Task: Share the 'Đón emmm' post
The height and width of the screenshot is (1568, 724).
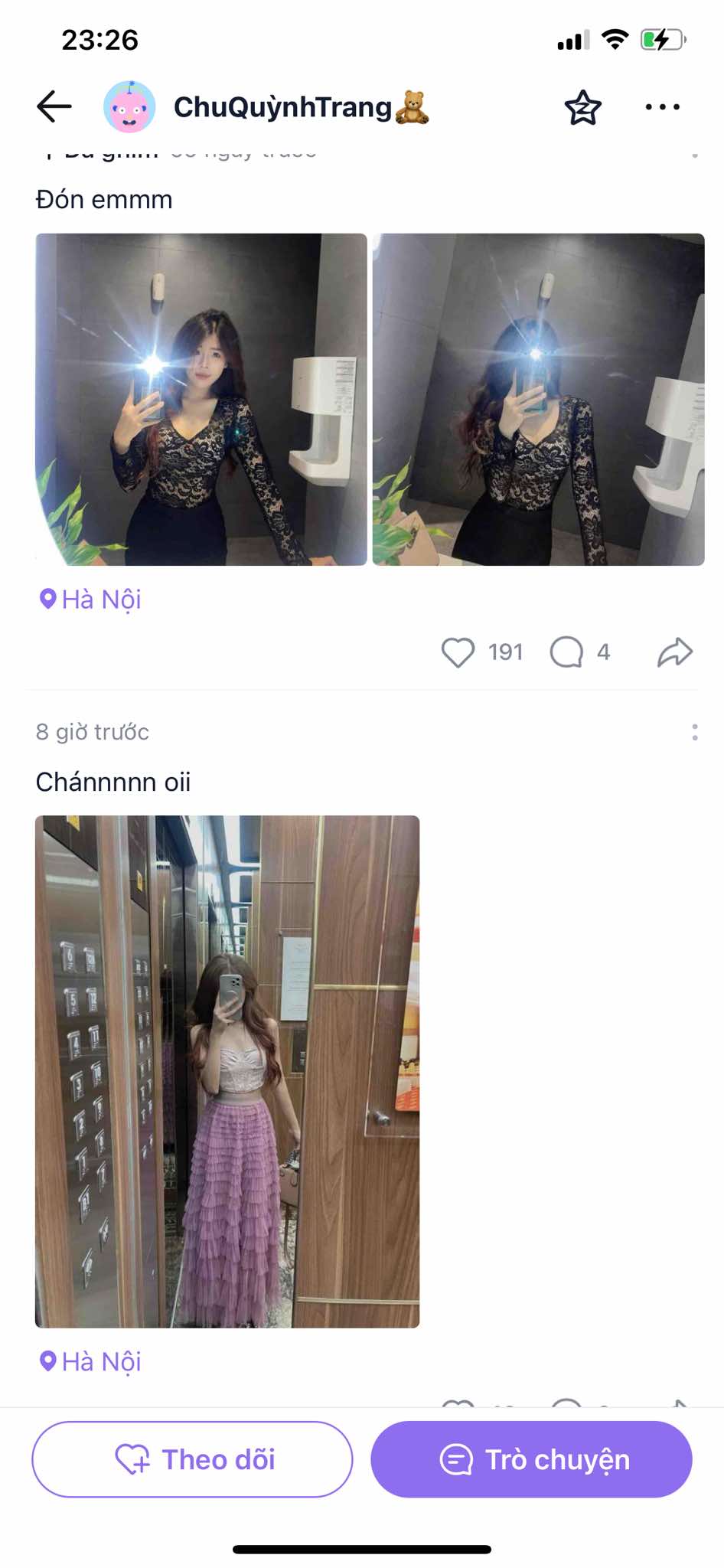Action: coord(675,652)
